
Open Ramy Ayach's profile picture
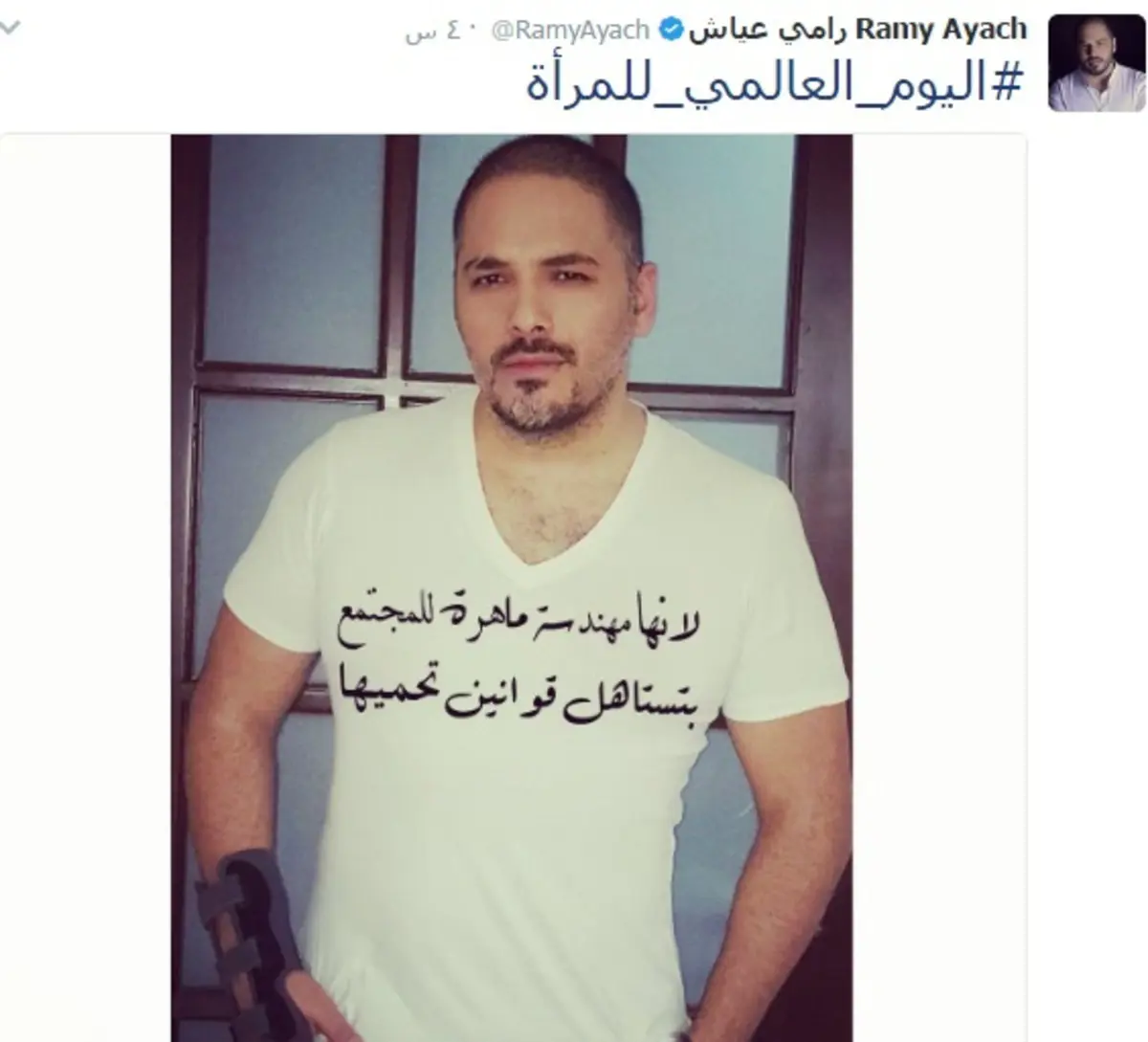(1097, 64)
